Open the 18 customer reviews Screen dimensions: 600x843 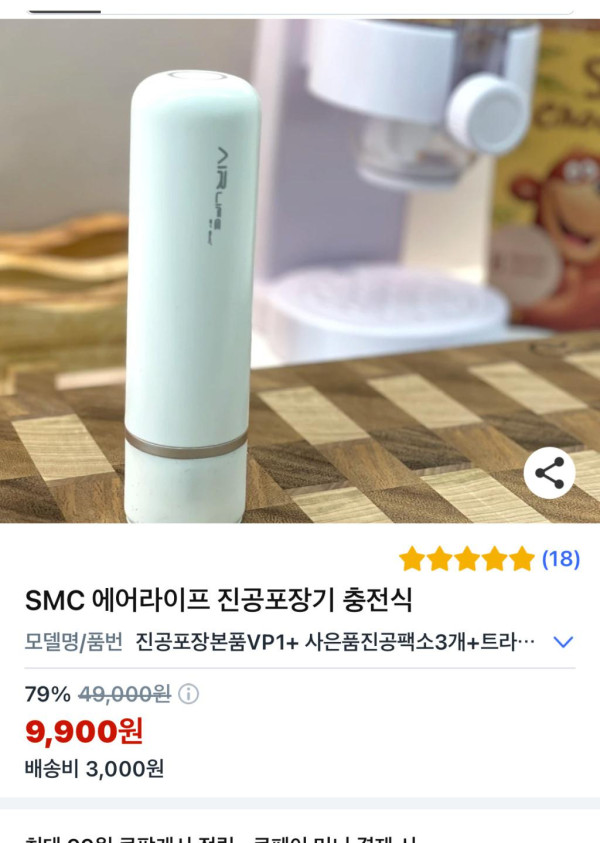[560, 559]
